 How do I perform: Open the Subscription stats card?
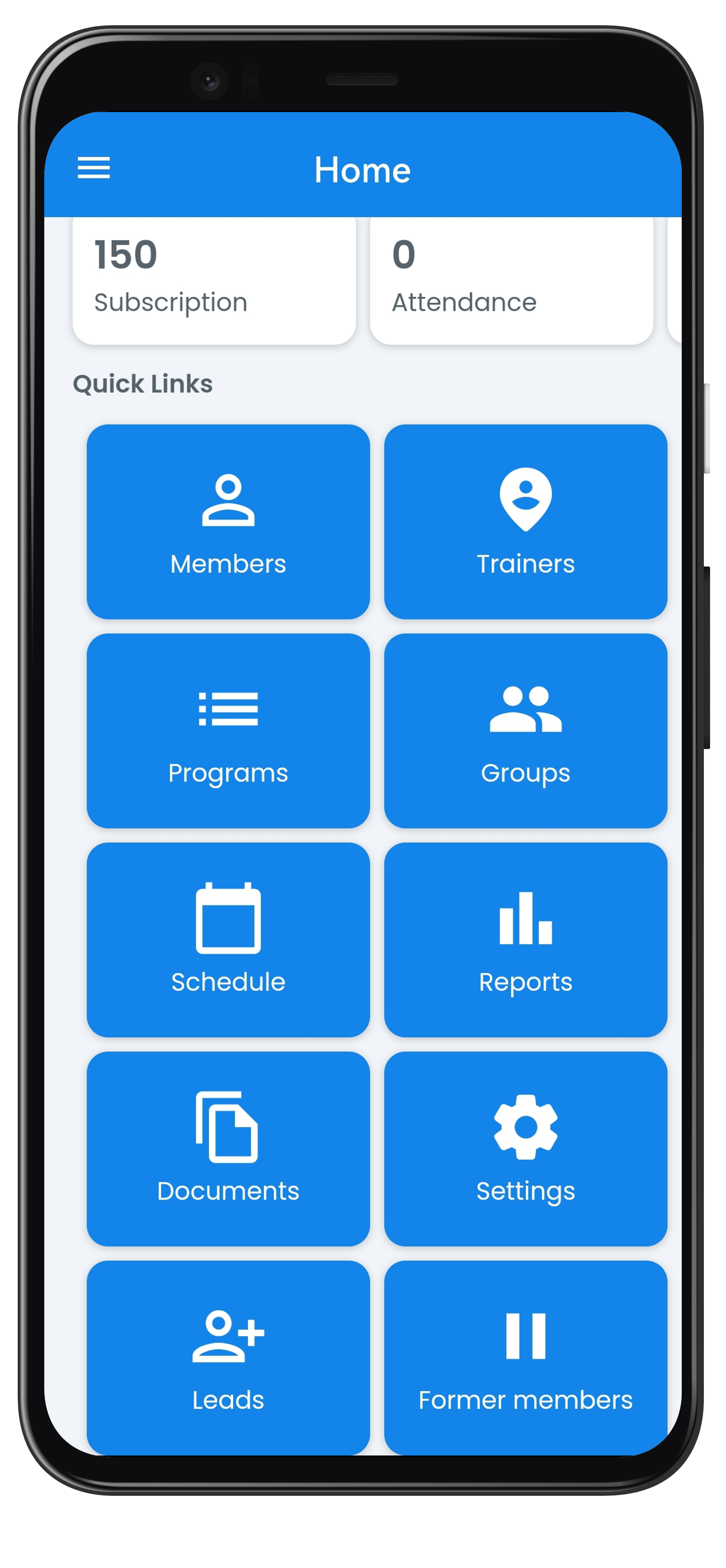pyautogui.click(x=214, y=279)
